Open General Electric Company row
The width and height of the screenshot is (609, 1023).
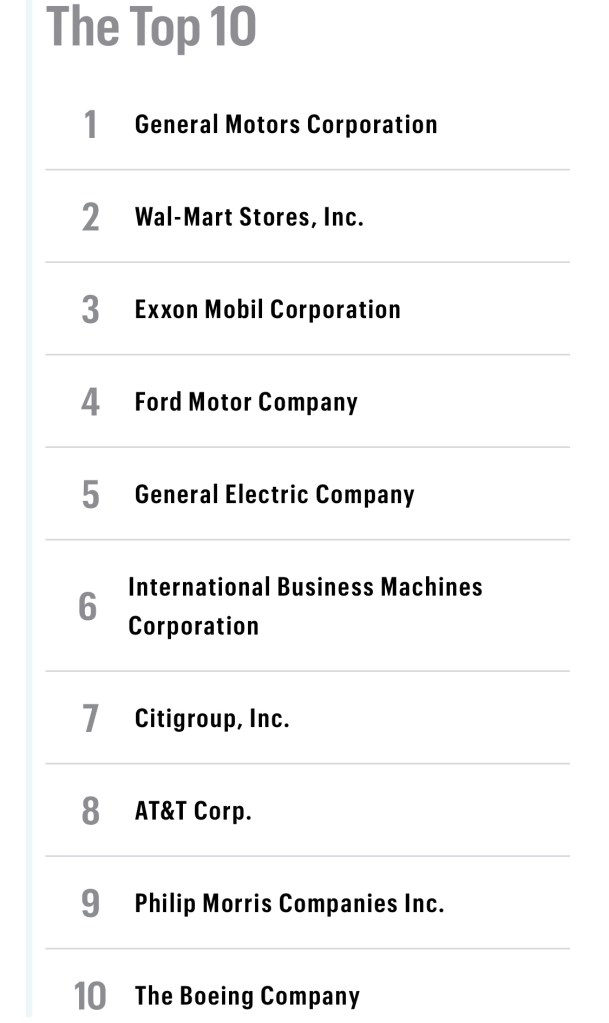click(274, 495)
